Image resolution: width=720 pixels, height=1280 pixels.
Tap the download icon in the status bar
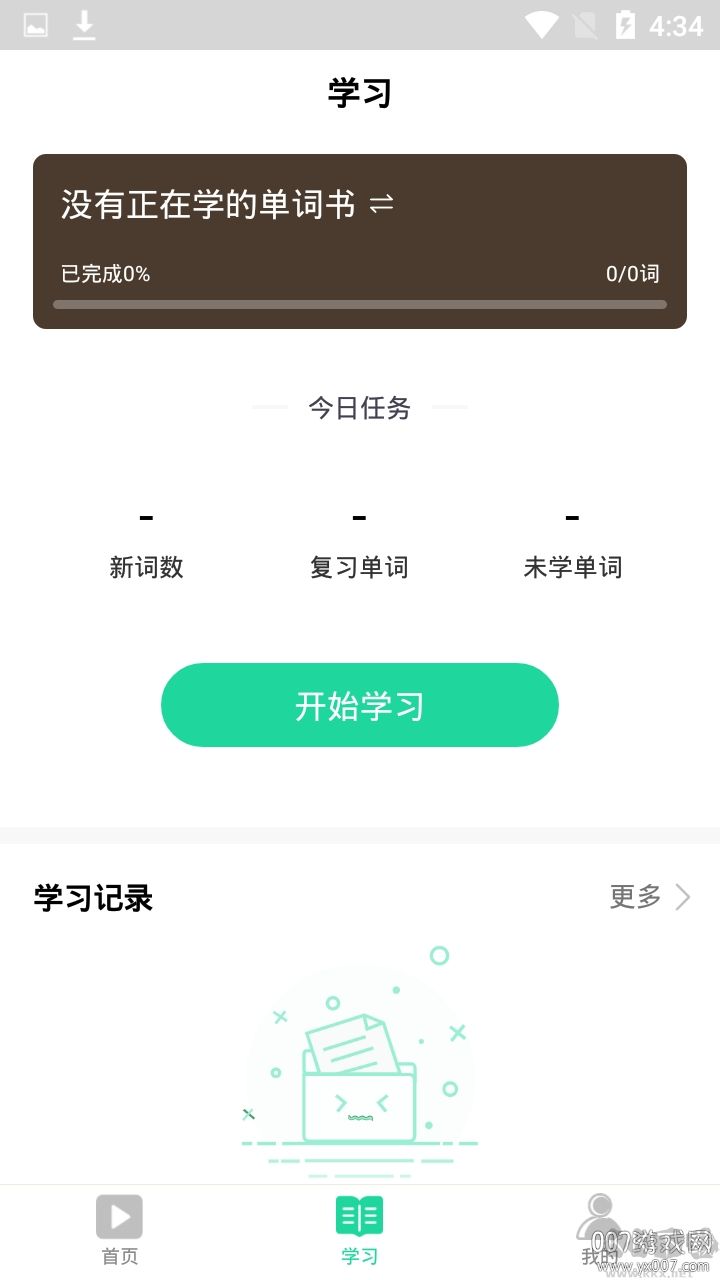(x=84, y=25)
